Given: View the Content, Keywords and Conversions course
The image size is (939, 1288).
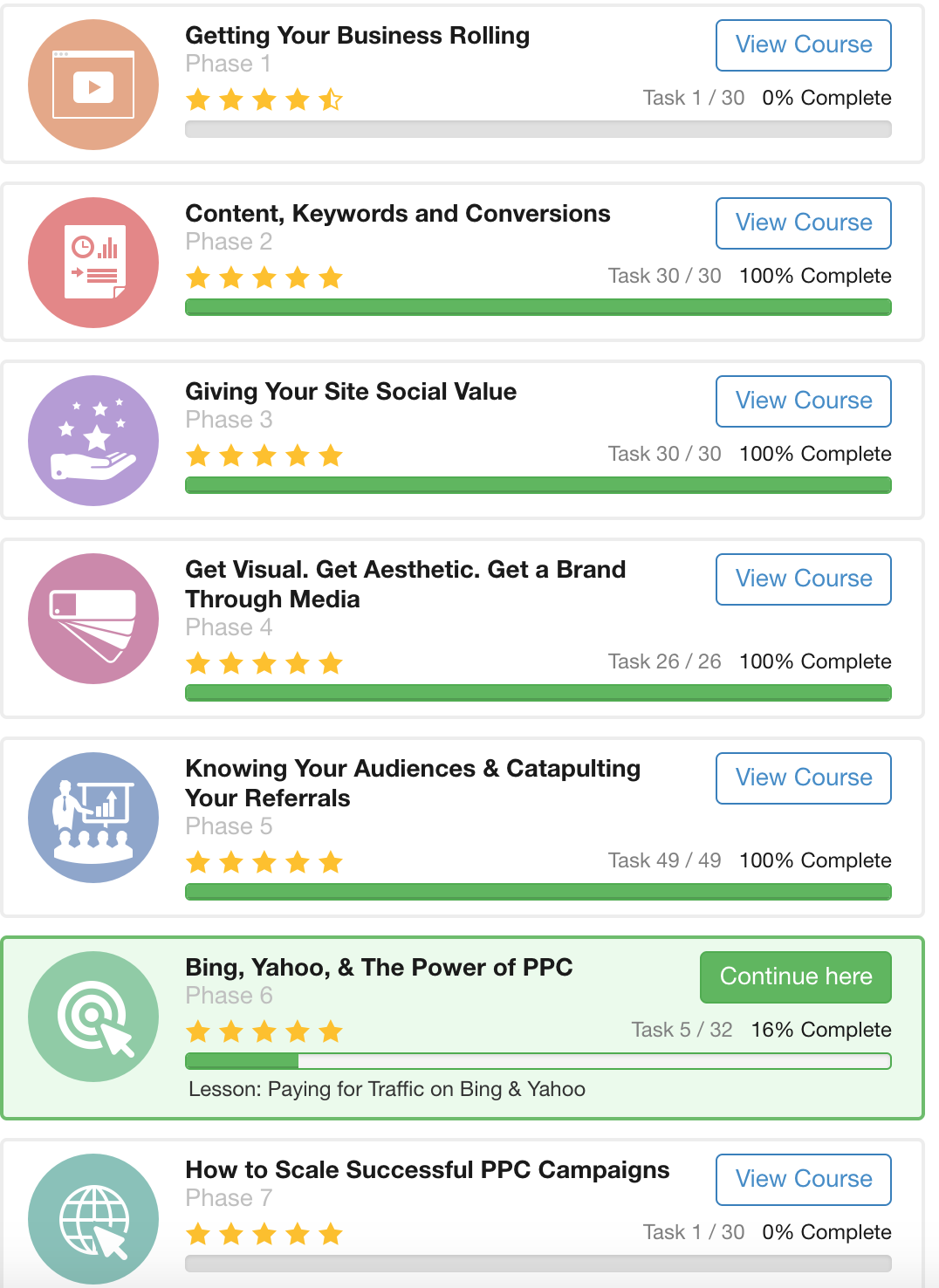Looking at the screenshot, I should coord(803,223).
